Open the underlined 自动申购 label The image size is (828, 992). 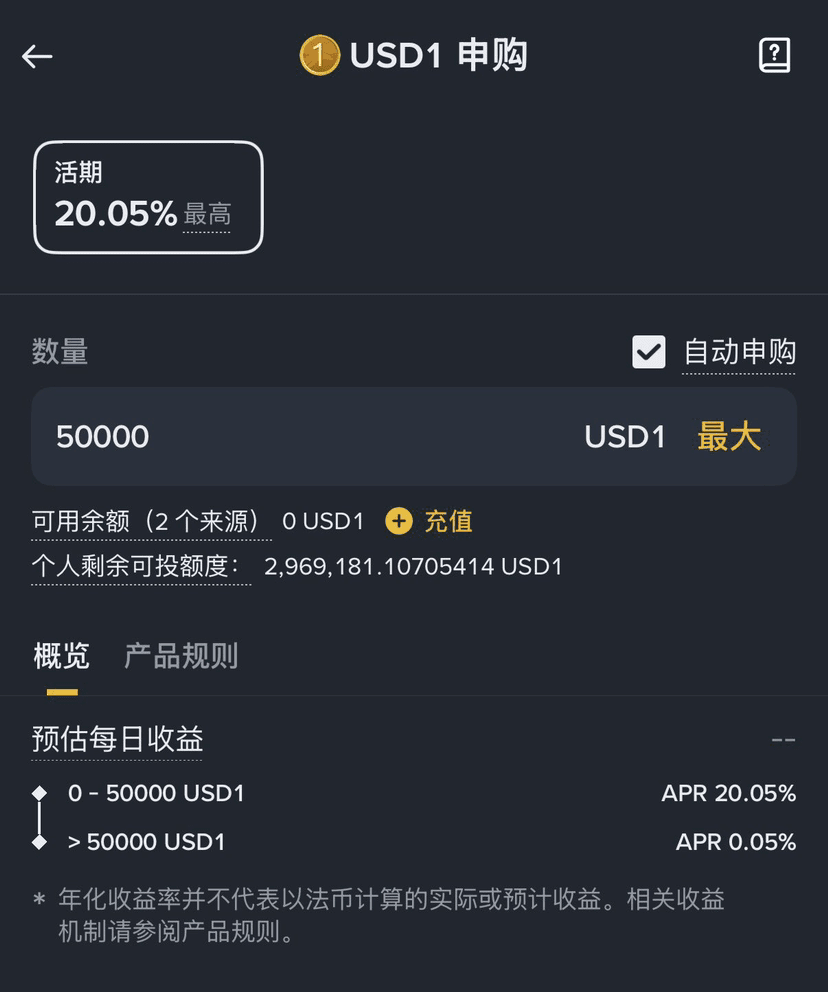pos(739,352)
